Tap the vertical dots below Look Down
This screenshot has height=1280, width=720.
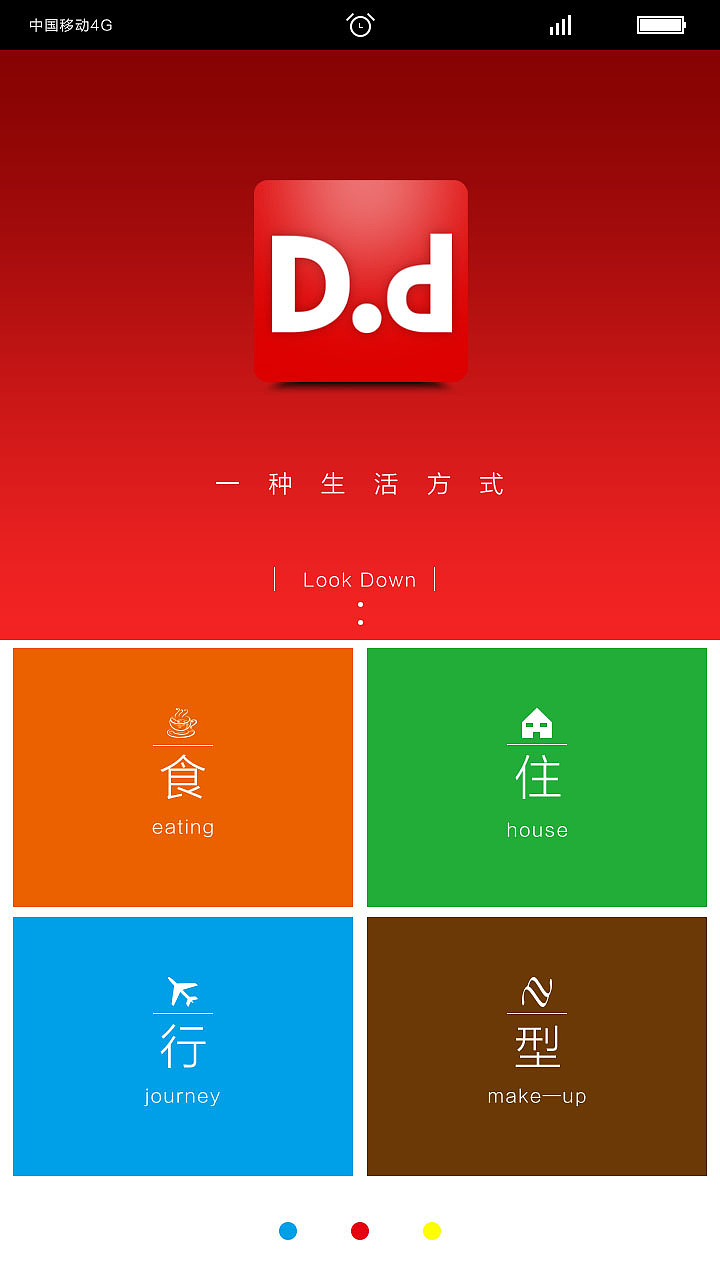[x=360, y=611]
